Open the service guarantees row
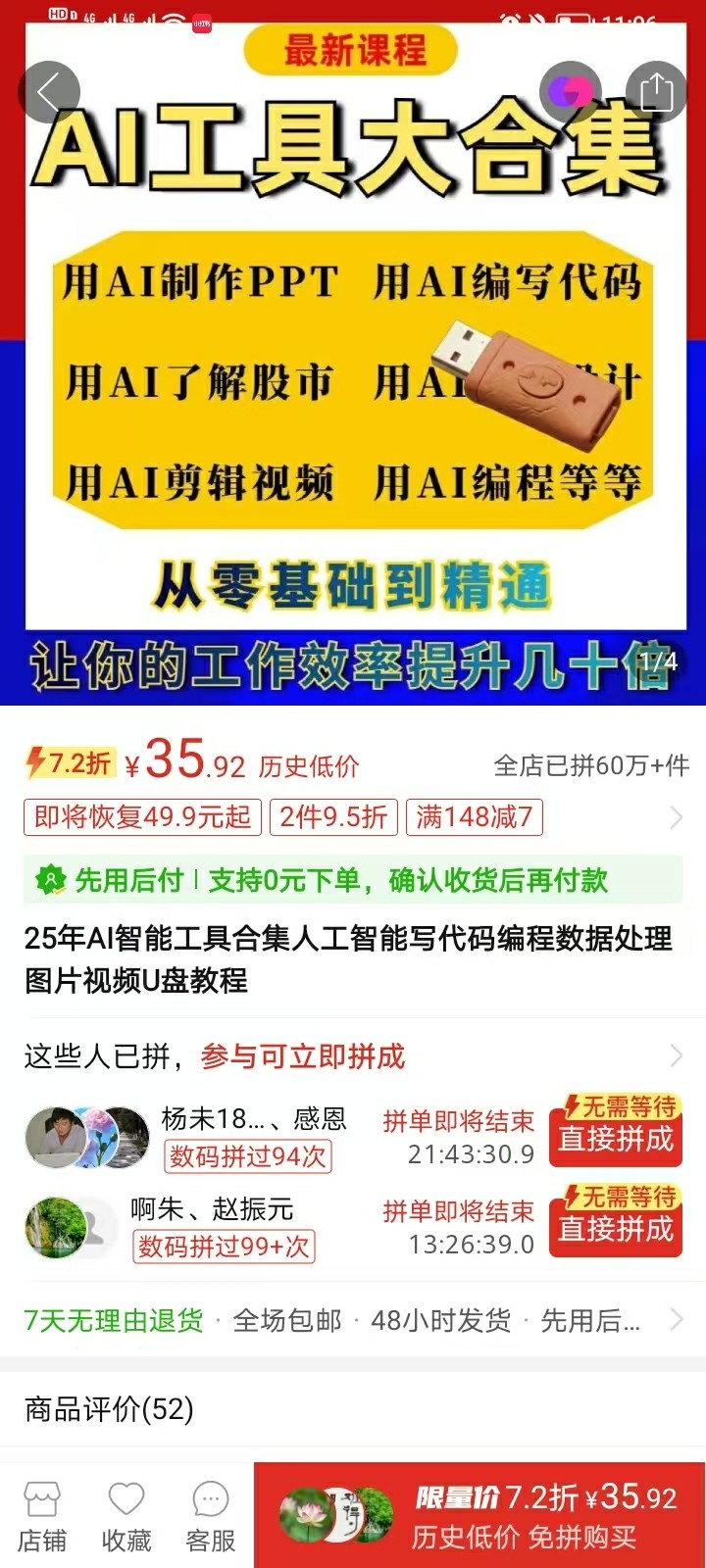This screenshot has height=1568, width=706. [353, 1321]
